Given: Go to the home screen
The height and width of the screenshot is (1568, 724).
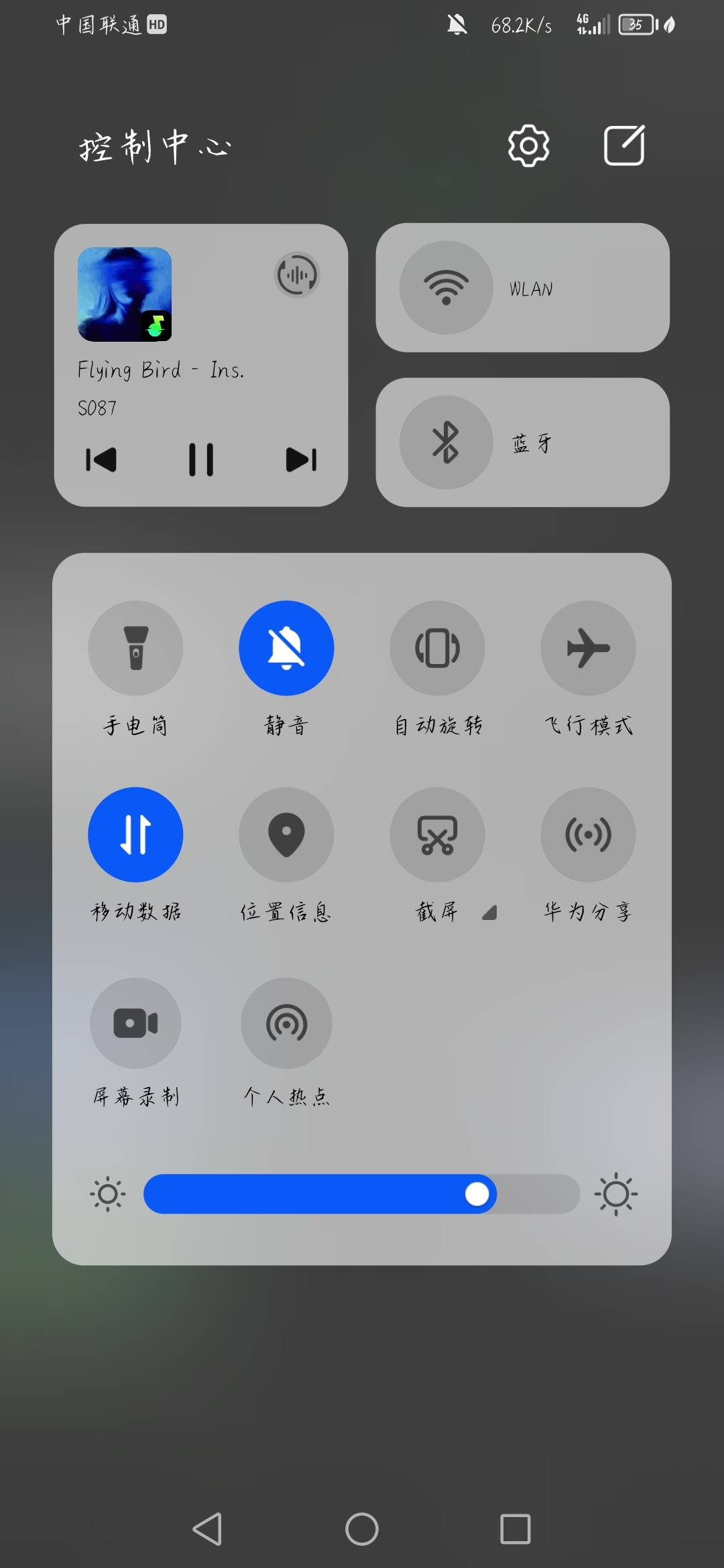Looking at the screenshot, I should [362, 1529].
